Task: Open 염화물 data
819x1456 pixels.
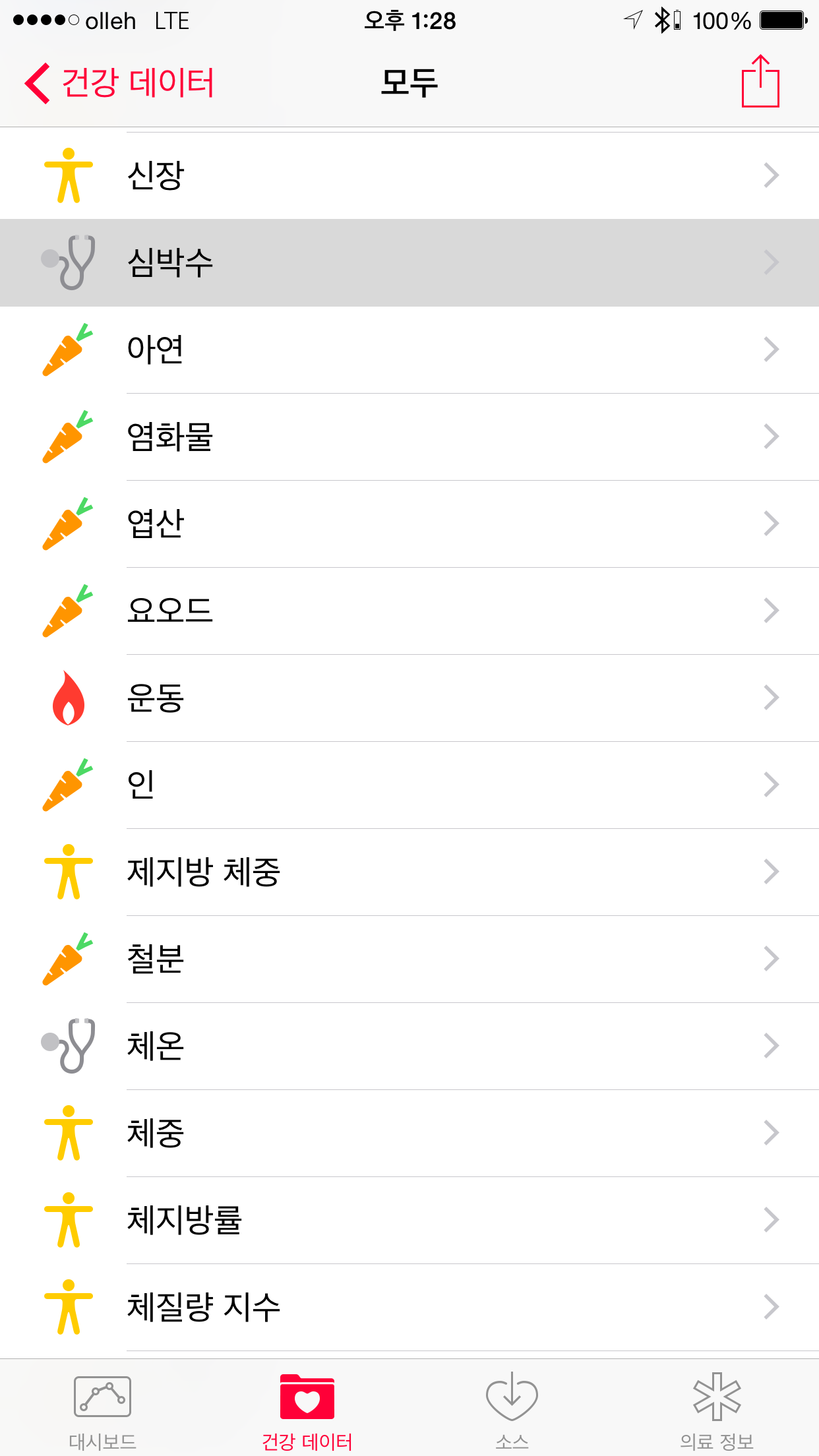Action: 409,437
